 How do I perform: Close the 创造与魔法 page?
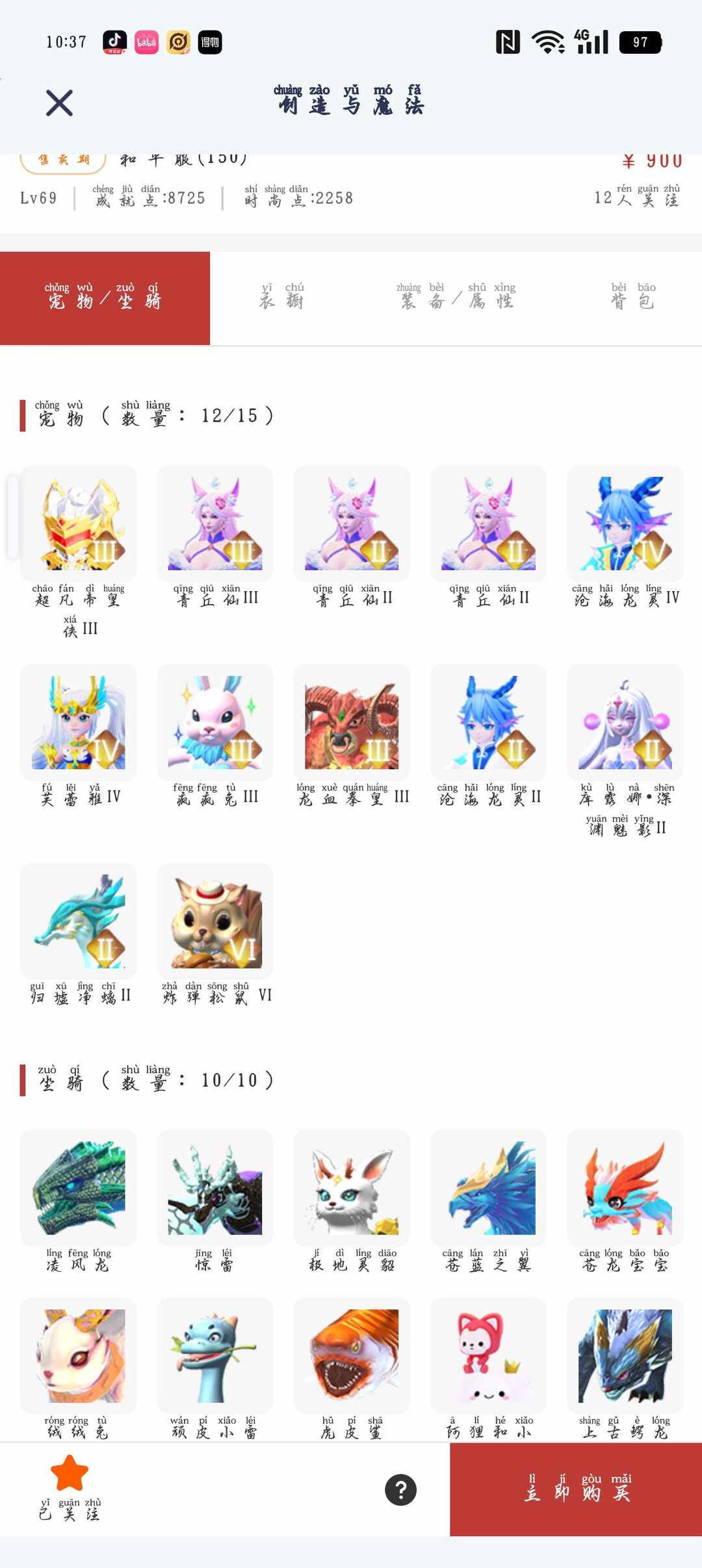(x=59, y=103)
